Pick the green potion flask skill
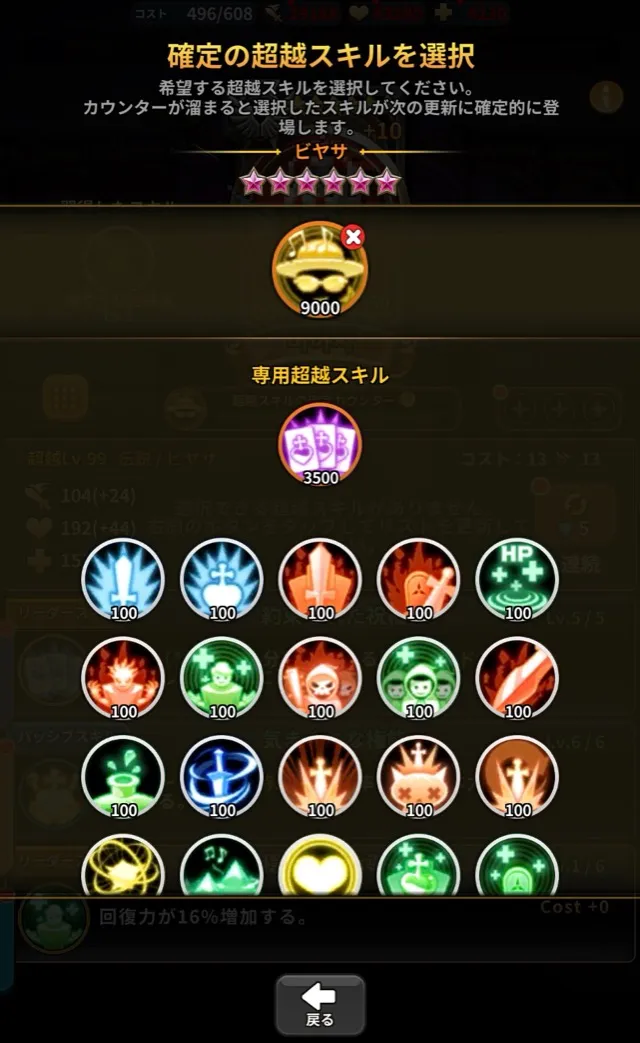 click(x=123, y=776)
